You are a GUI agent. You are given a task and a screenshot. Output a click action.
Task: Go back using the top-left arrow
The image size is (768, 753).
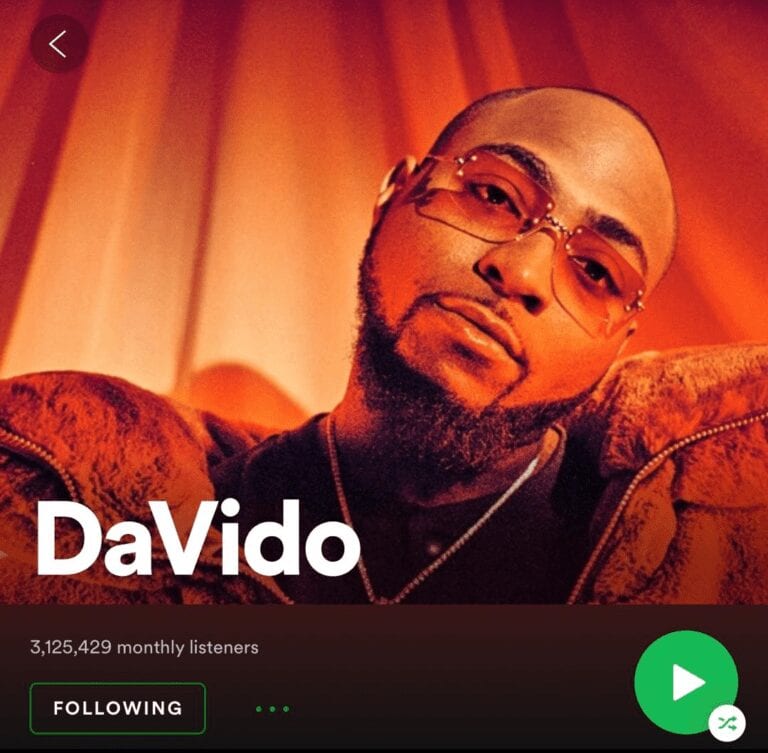(58, 44)
